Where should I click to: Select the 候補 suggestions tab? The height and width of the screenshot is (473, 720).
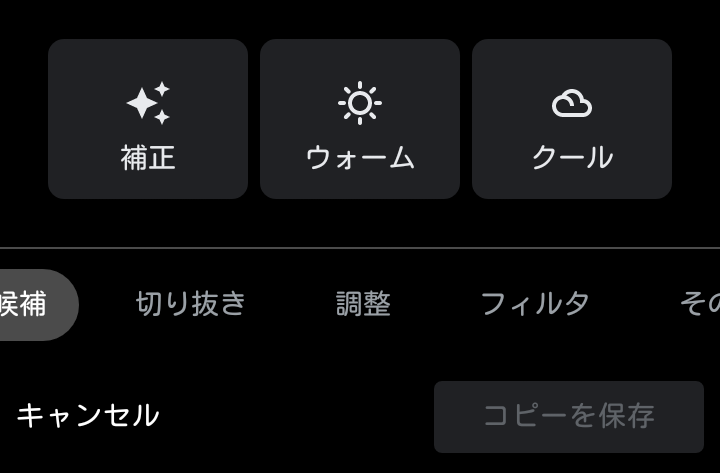click(30, 304)
